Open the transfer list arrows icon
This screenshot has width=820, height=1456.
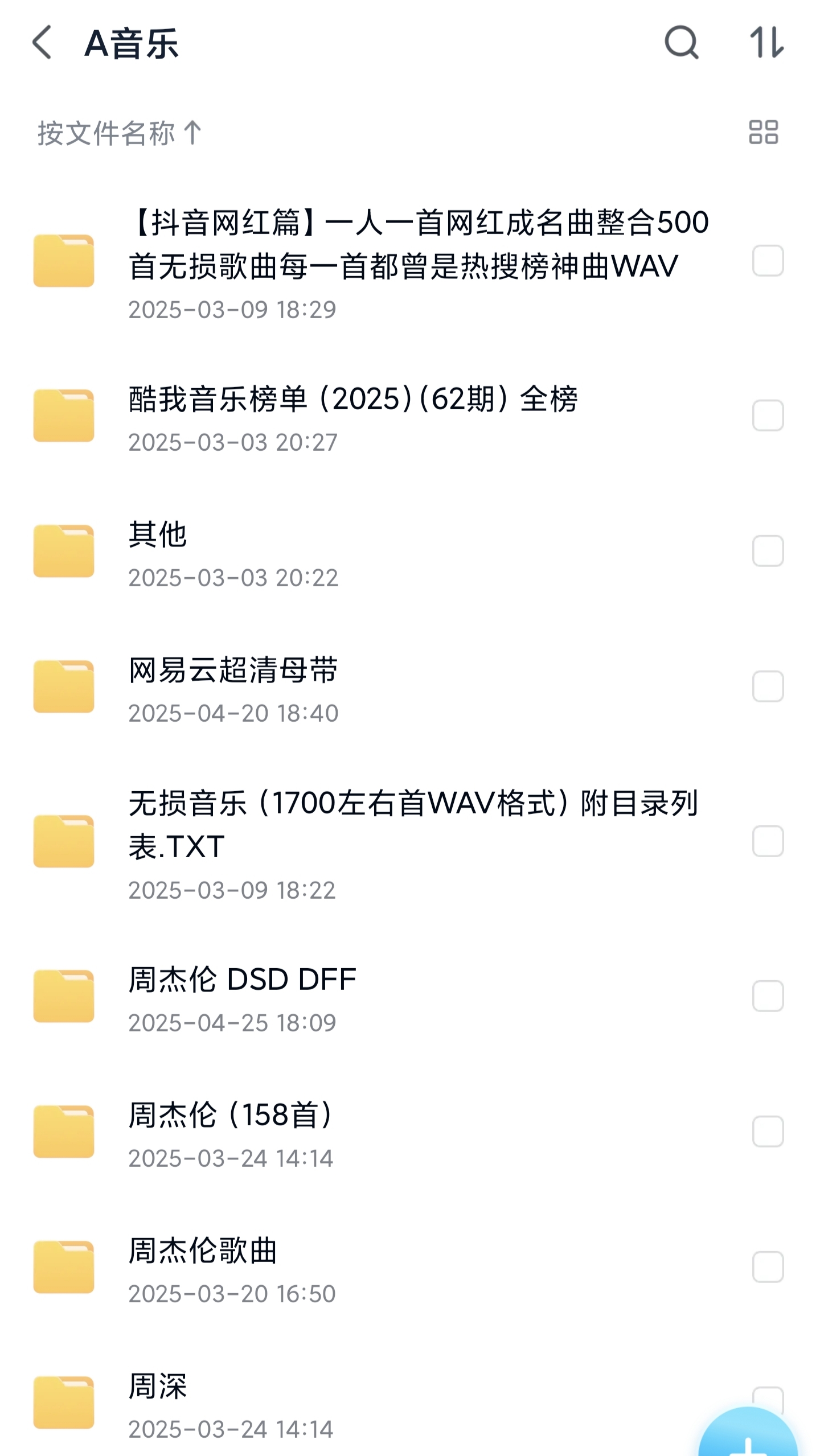(x=766, y=42)
